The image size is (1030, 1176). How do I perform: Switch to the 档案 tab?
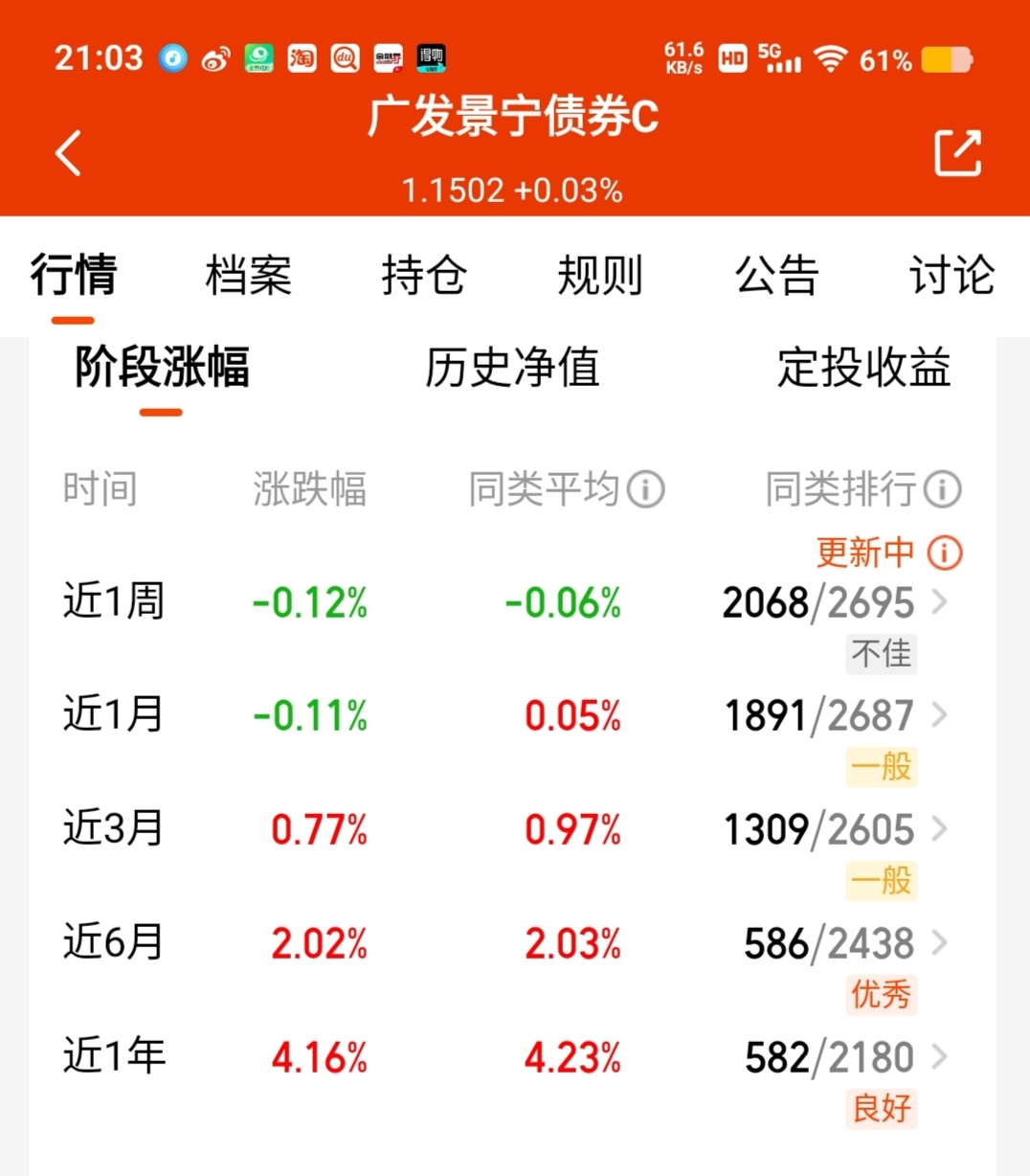point(247,276)
